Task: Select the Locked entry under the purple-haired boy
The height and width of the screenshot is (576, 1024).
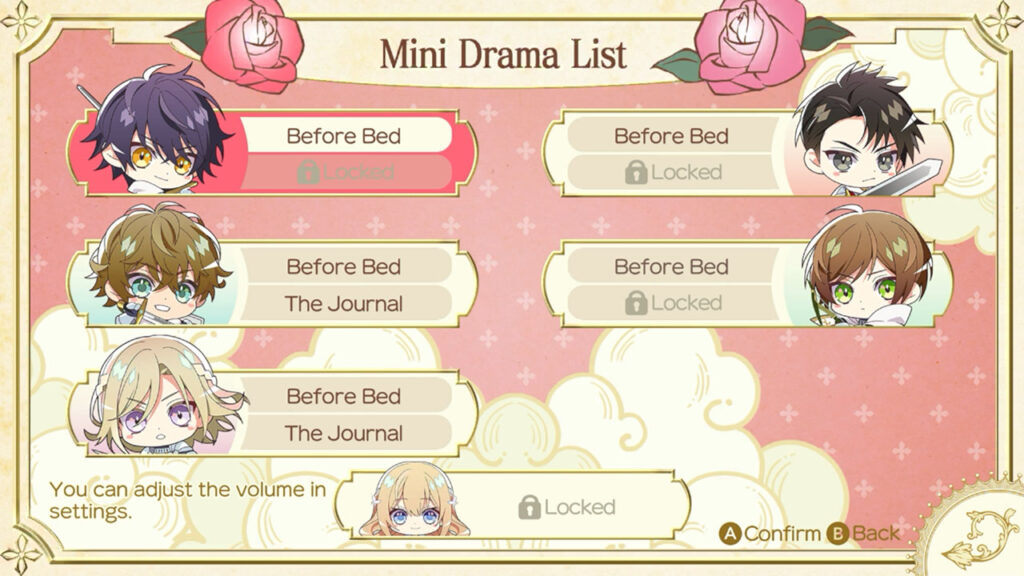Action: coord(345,172)
